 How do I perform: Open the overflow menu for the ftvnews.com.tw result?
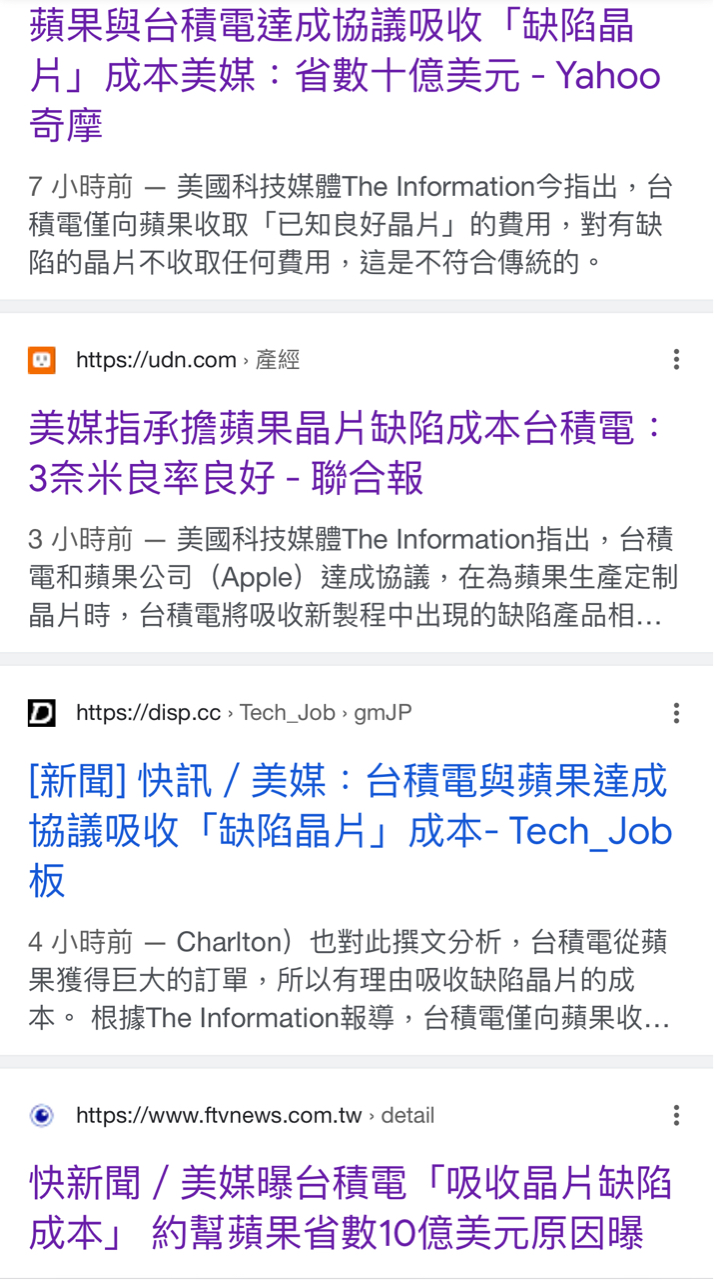(x=677, y=1116)
